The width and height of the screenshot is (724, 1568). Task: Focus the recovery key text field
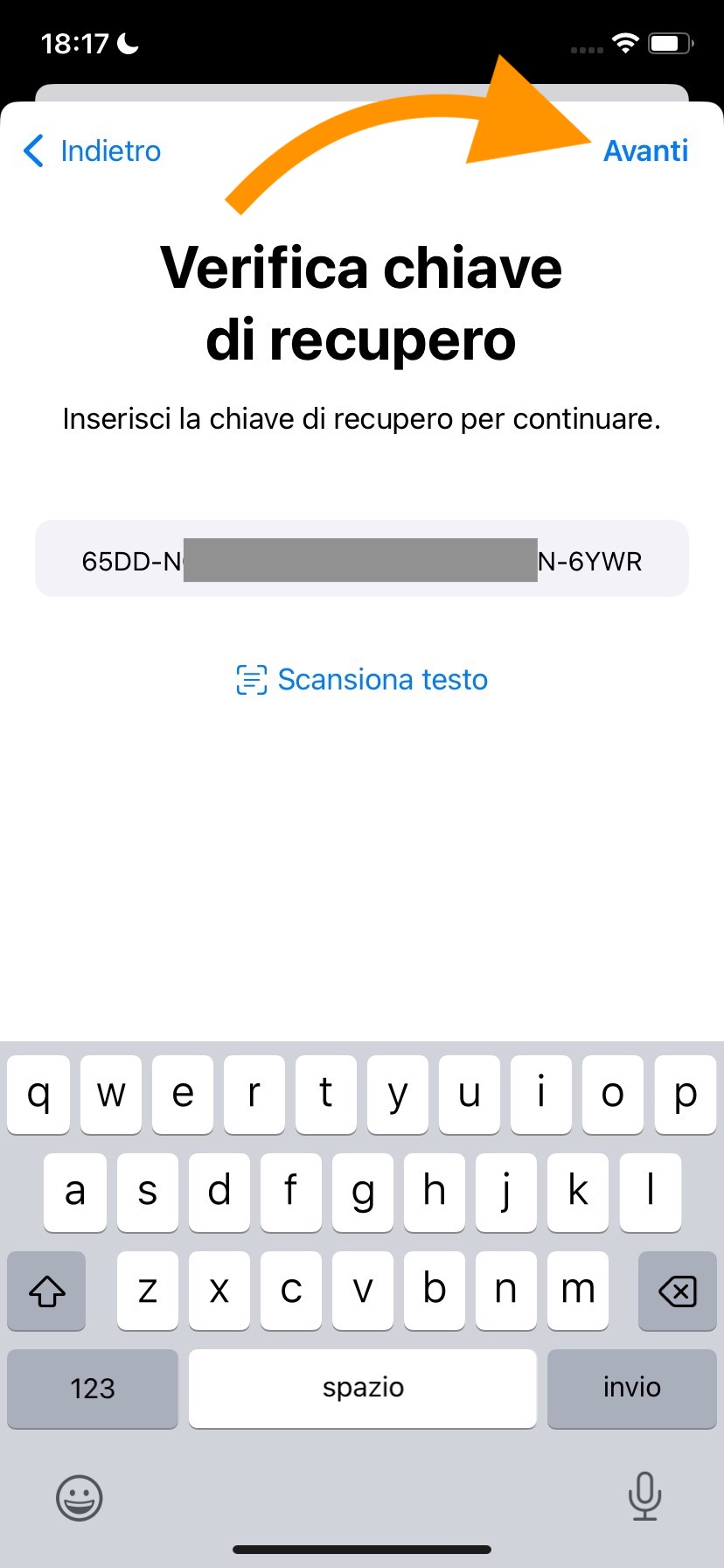click(x=361, y=559)
